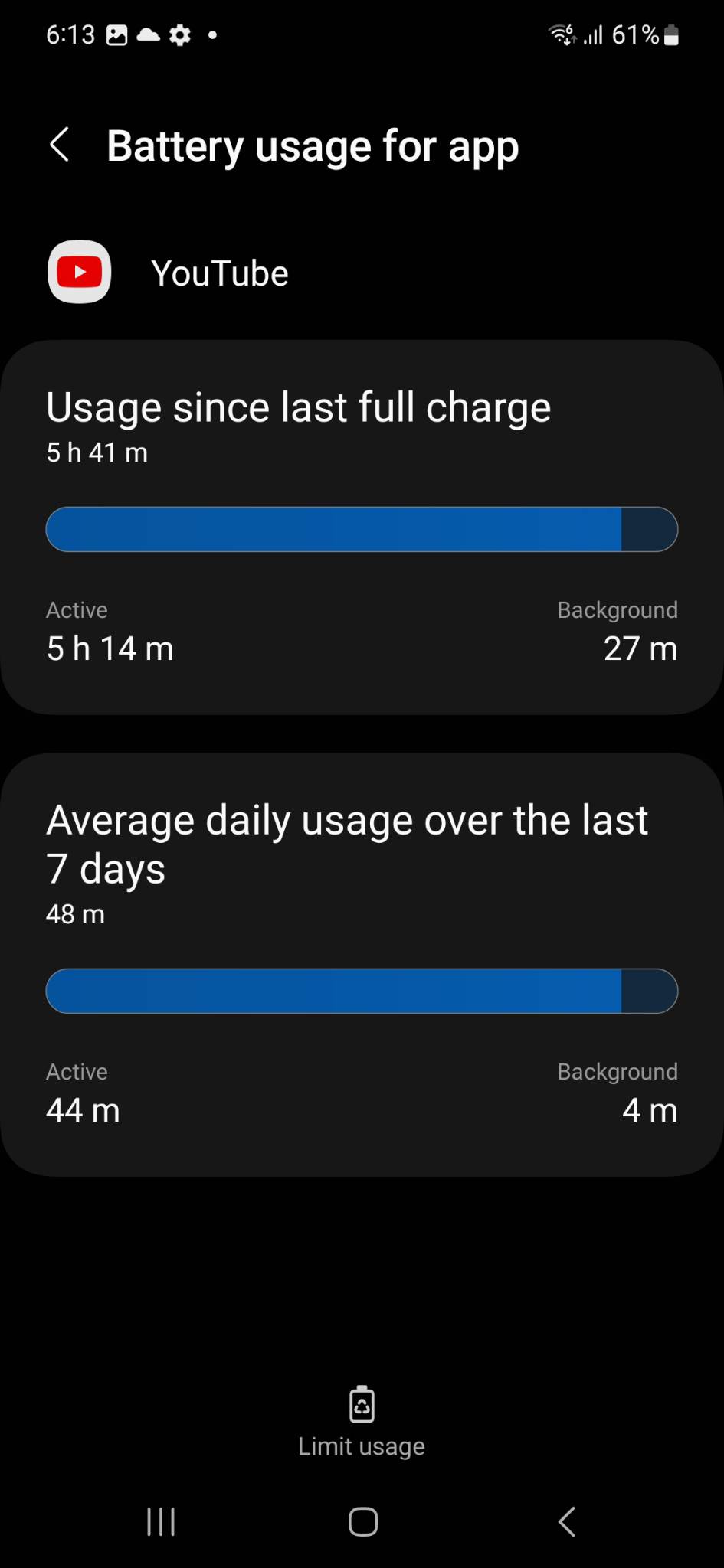724x1568 pixels.
Task: Go to the home screen
Action: (363, 1521)
